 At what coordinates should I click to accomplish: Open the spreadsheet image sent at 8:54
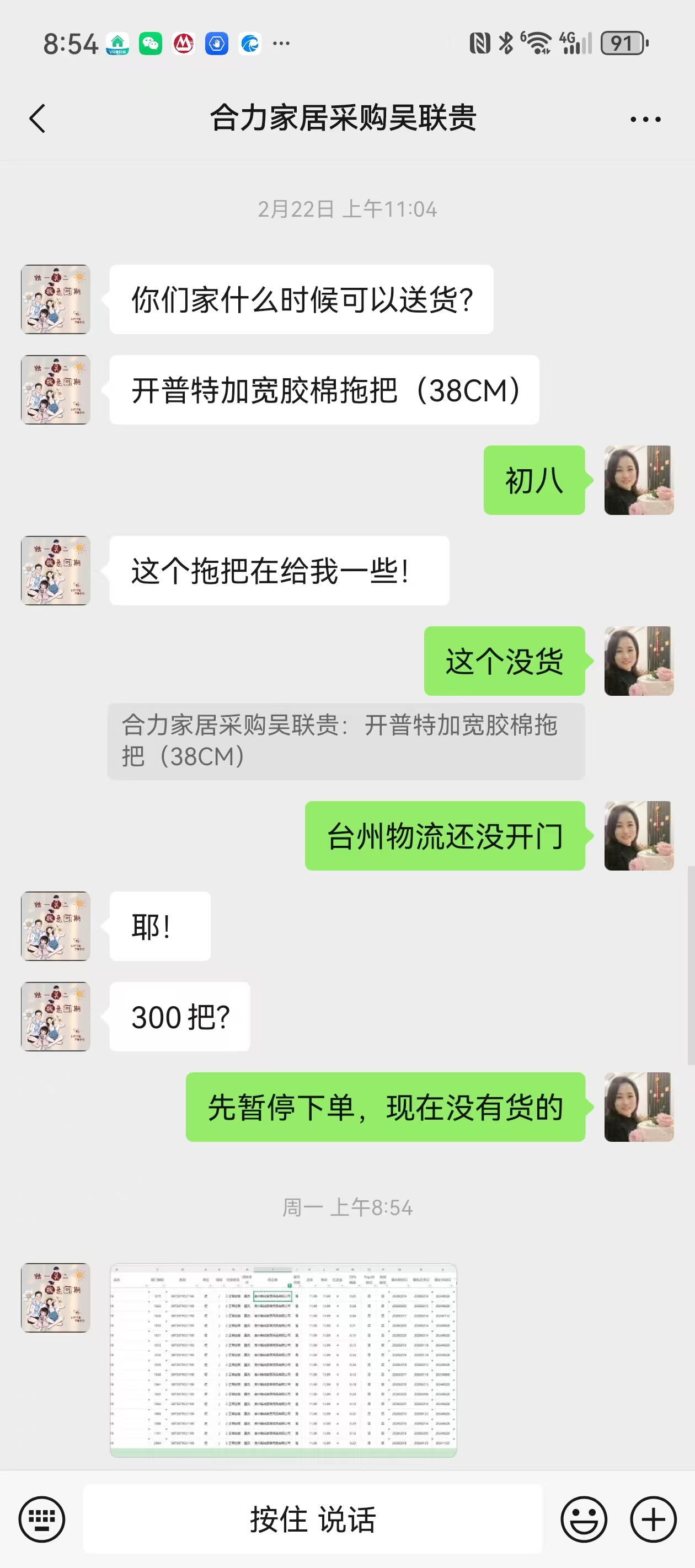click(283, 1359)
